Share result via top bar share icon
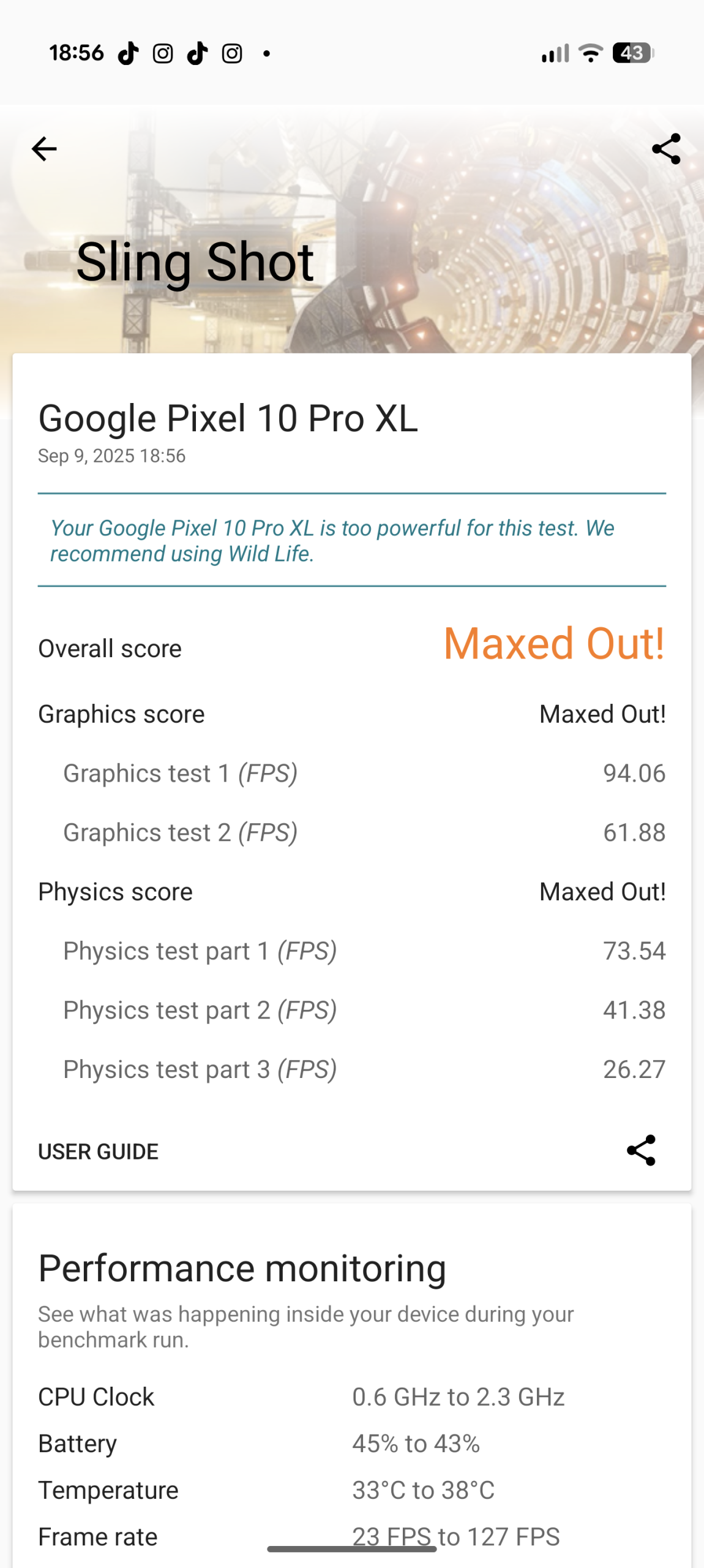This screenshot has width=704, height=1568. click(666, 149)
